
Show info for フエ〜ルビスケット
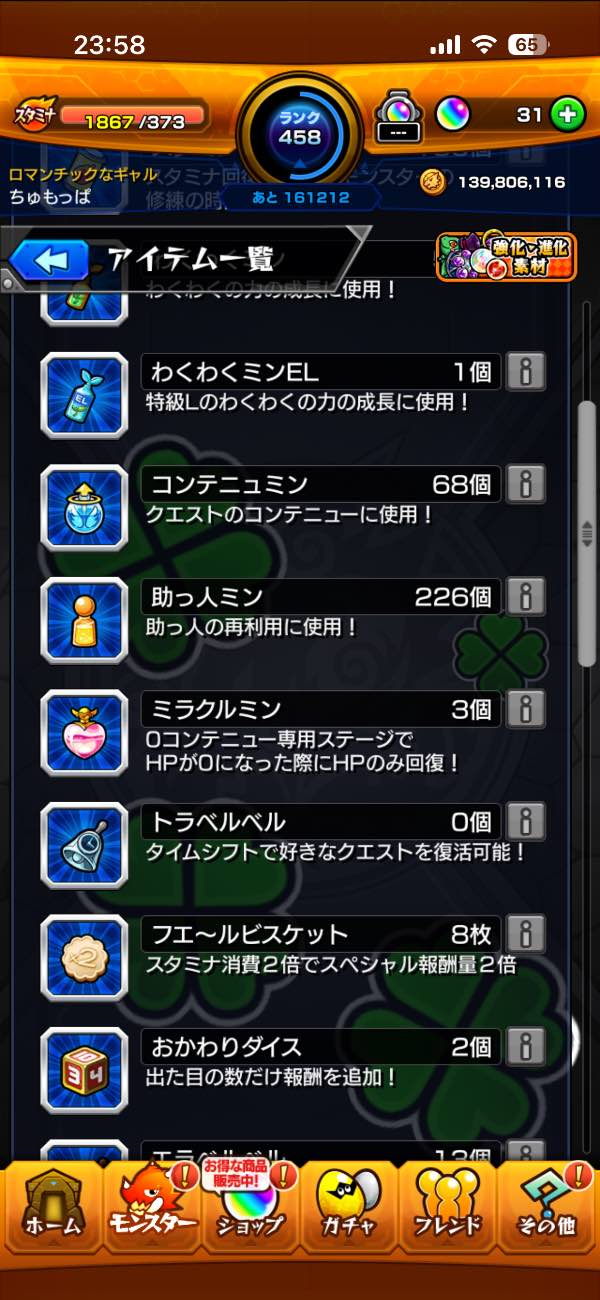525,935
